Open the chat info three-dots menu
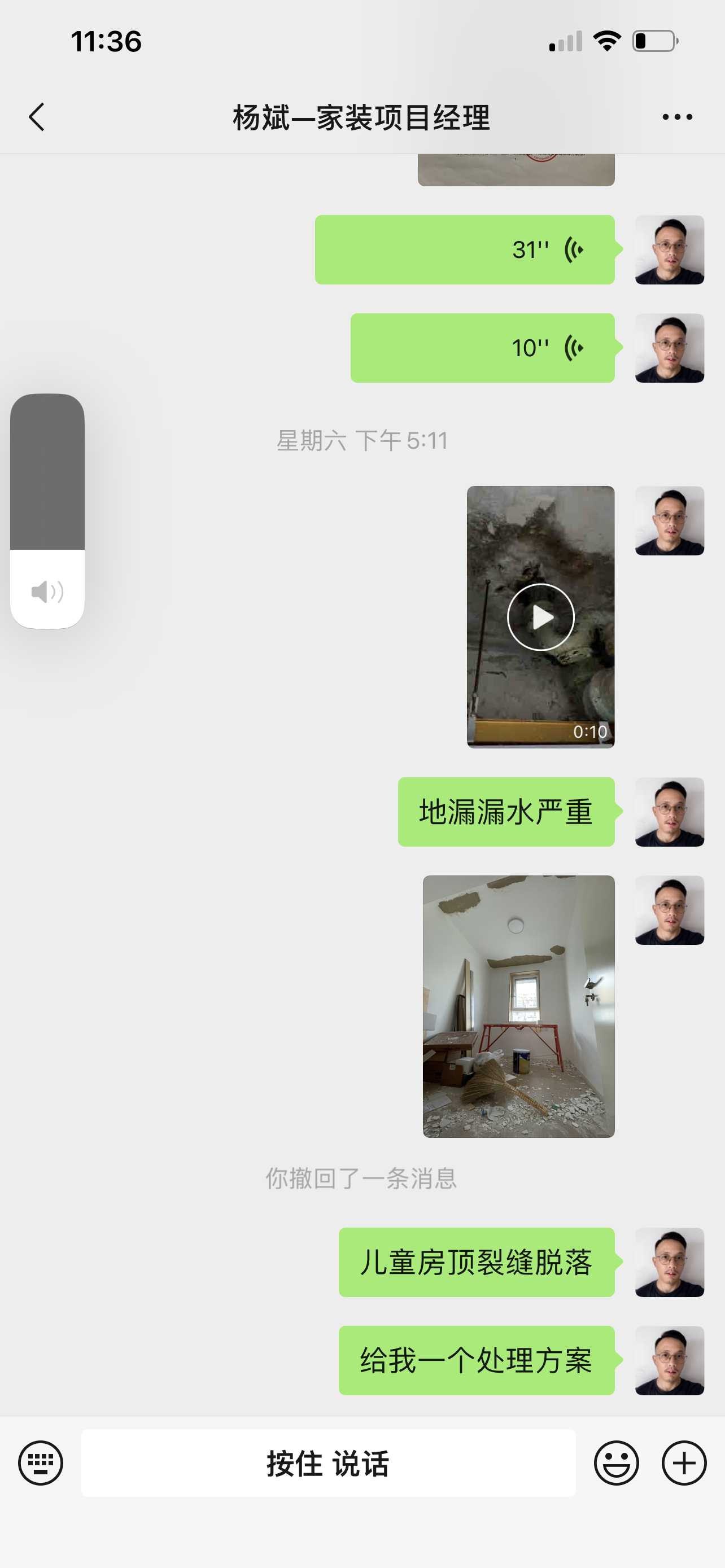725x1568 pixels. point(677,117)
